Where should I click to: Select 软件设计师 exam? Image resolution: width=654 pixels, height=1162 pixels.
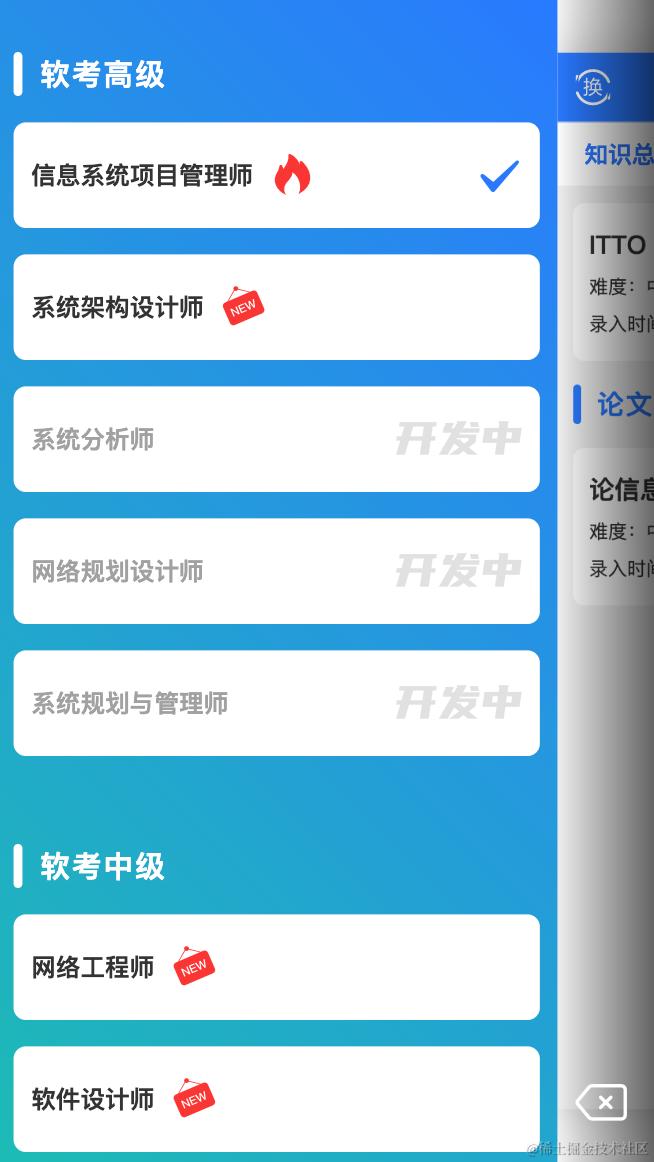pyautogui.click(x=276, y=1099)
